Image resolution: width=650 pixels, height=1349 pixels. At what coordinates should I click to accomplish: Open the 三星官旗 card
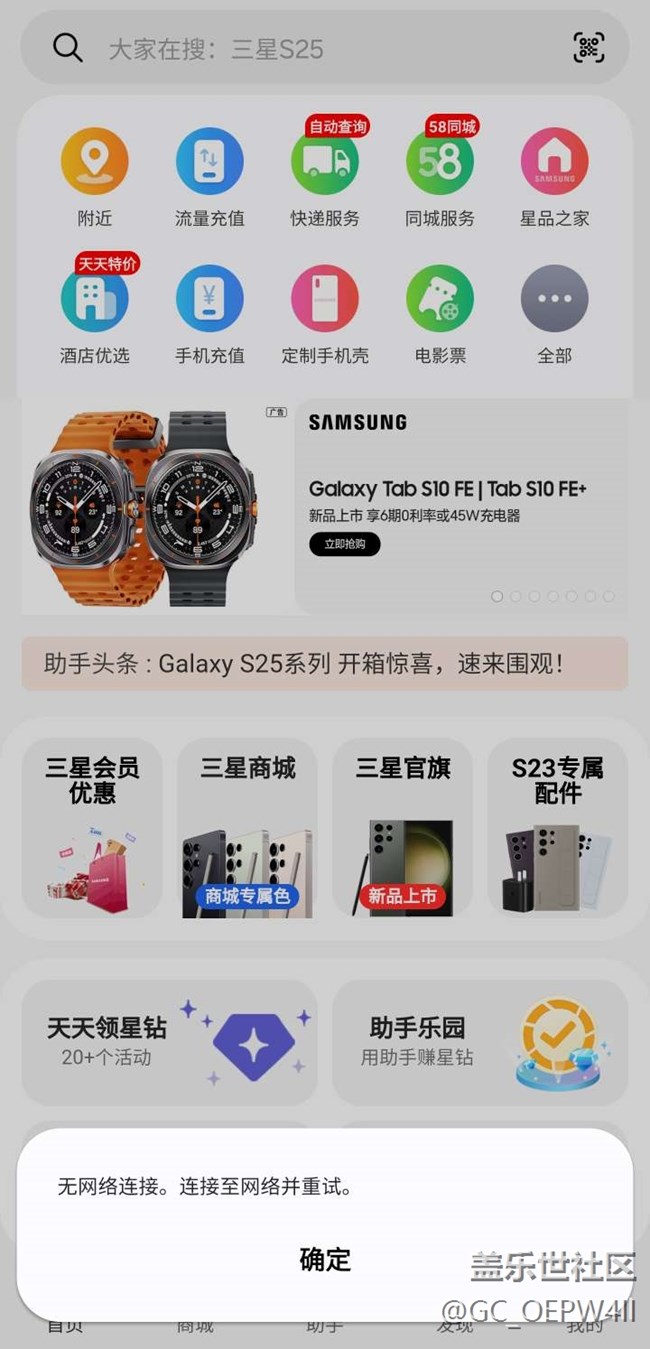tap(403, 828)
